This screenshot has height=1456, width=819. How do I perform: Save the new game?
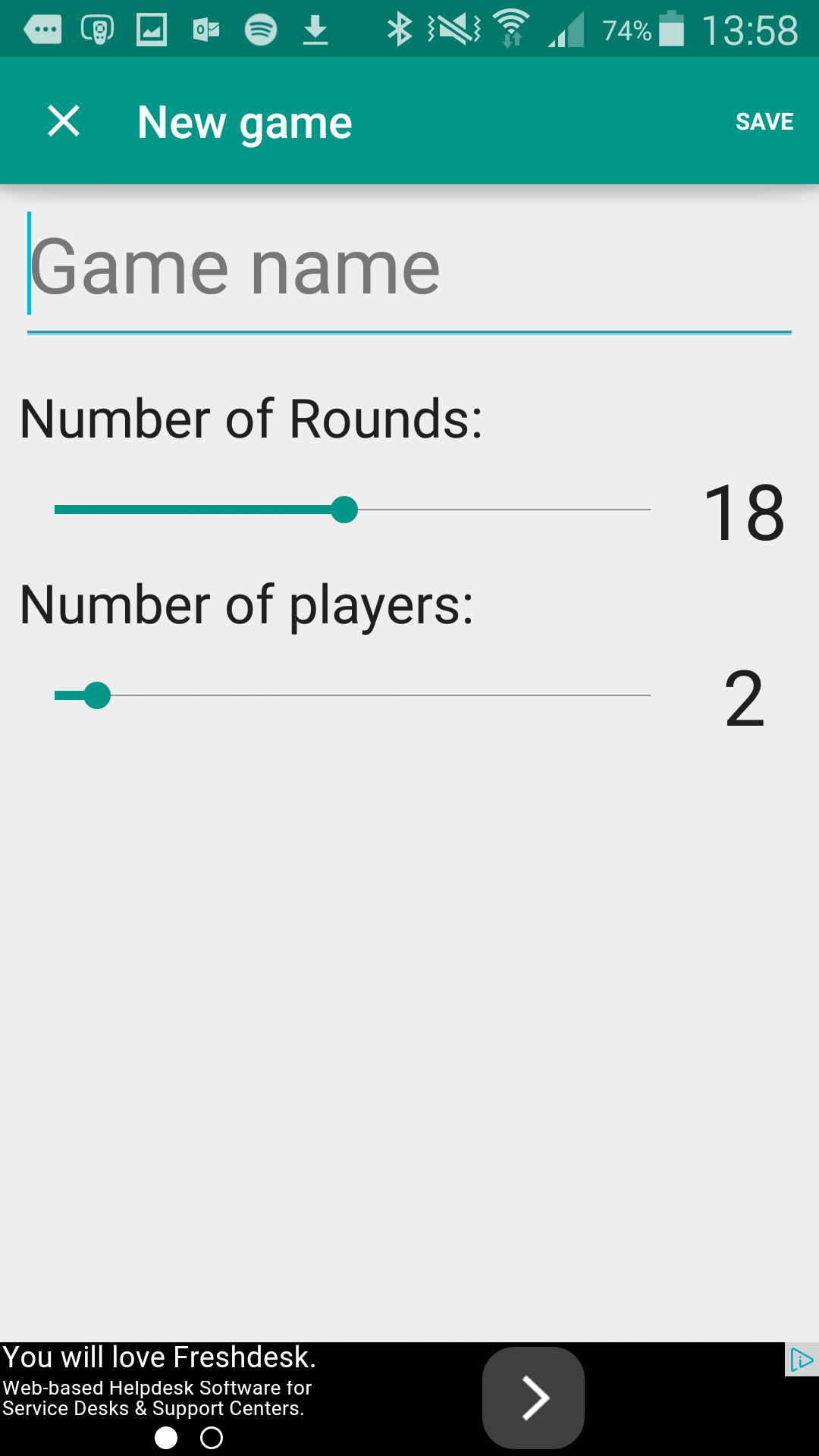(764, 121)
